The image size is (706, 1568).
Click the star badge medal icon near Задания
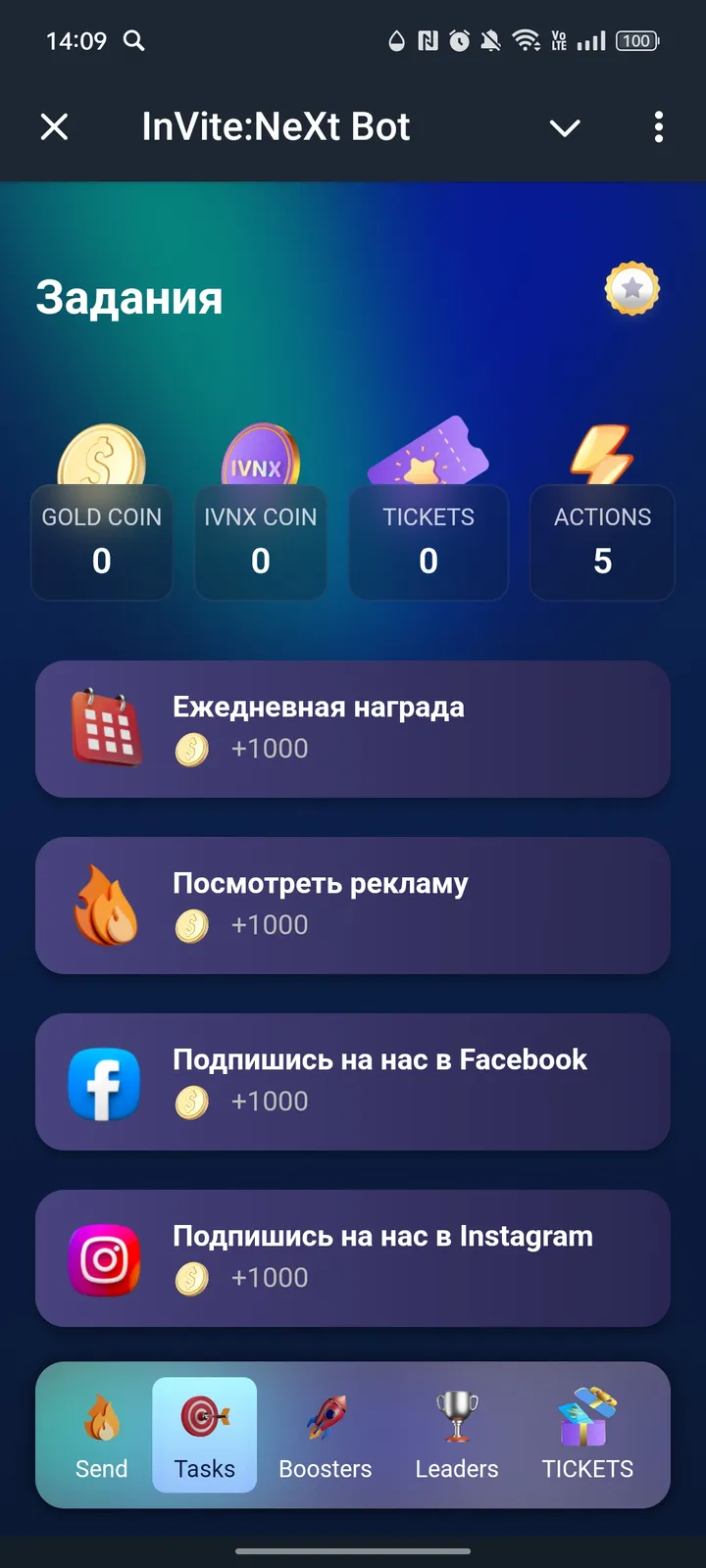click(x=632, y=288)
